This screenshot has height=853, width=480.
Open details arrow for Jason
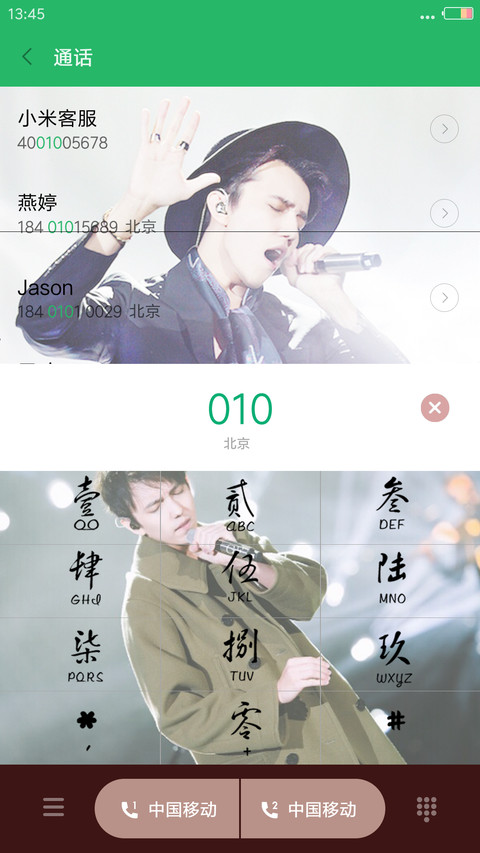pos(444,298)
